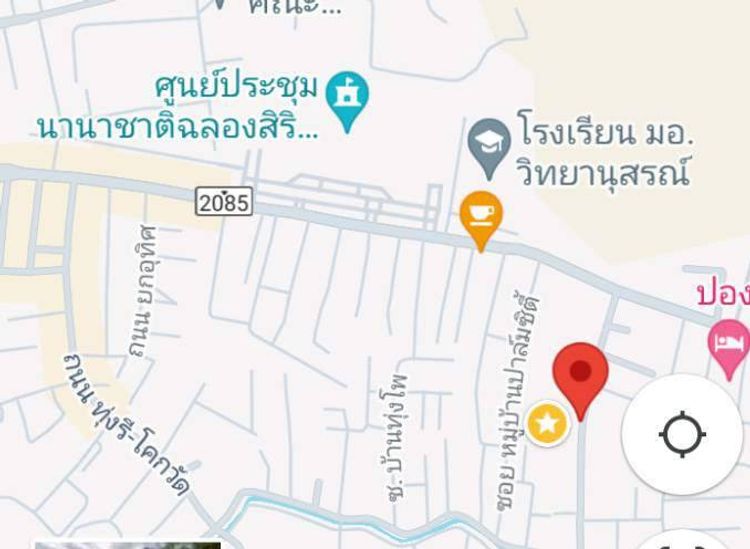
Task: Tap the red dropped location pin
Action: click(x=581, y=376)
